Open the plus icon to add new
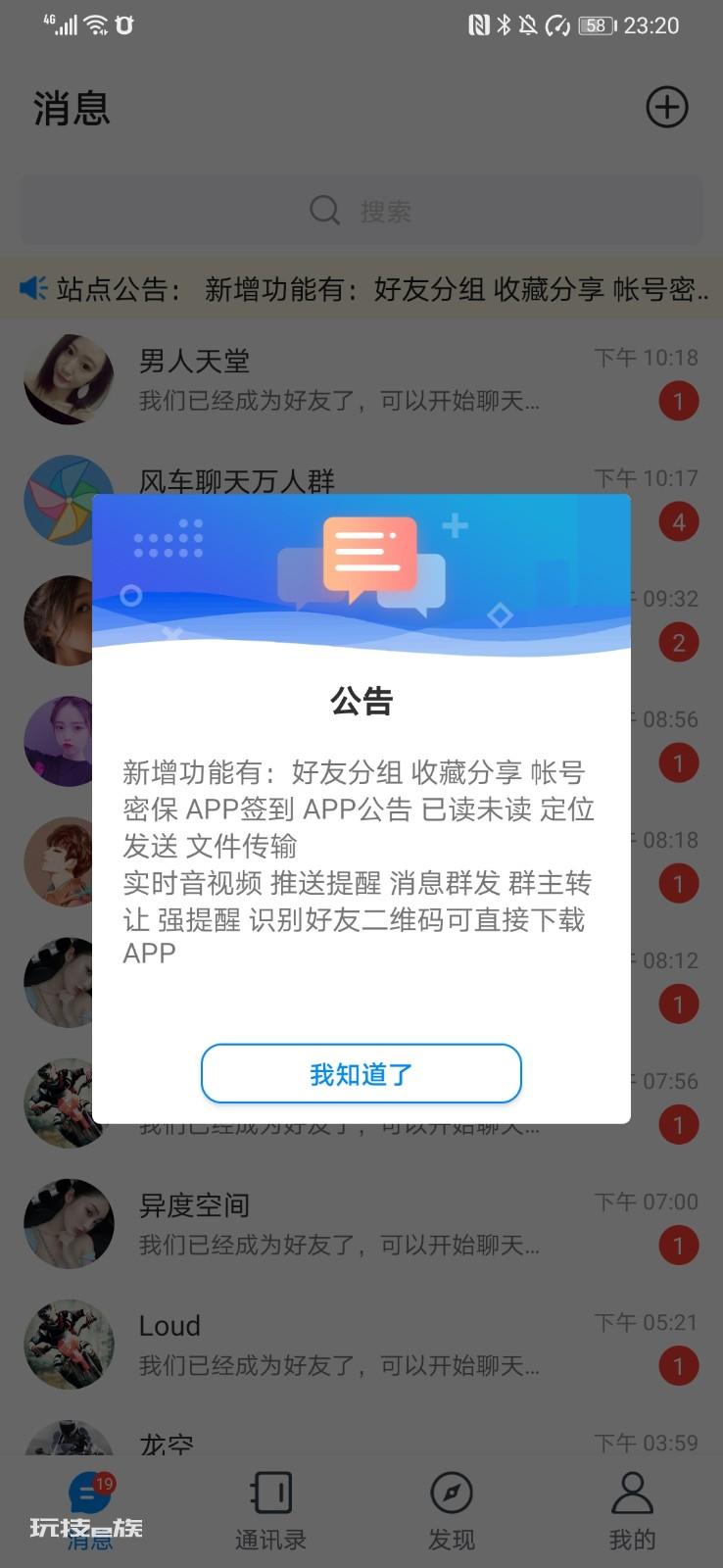 tap(667, 108)
